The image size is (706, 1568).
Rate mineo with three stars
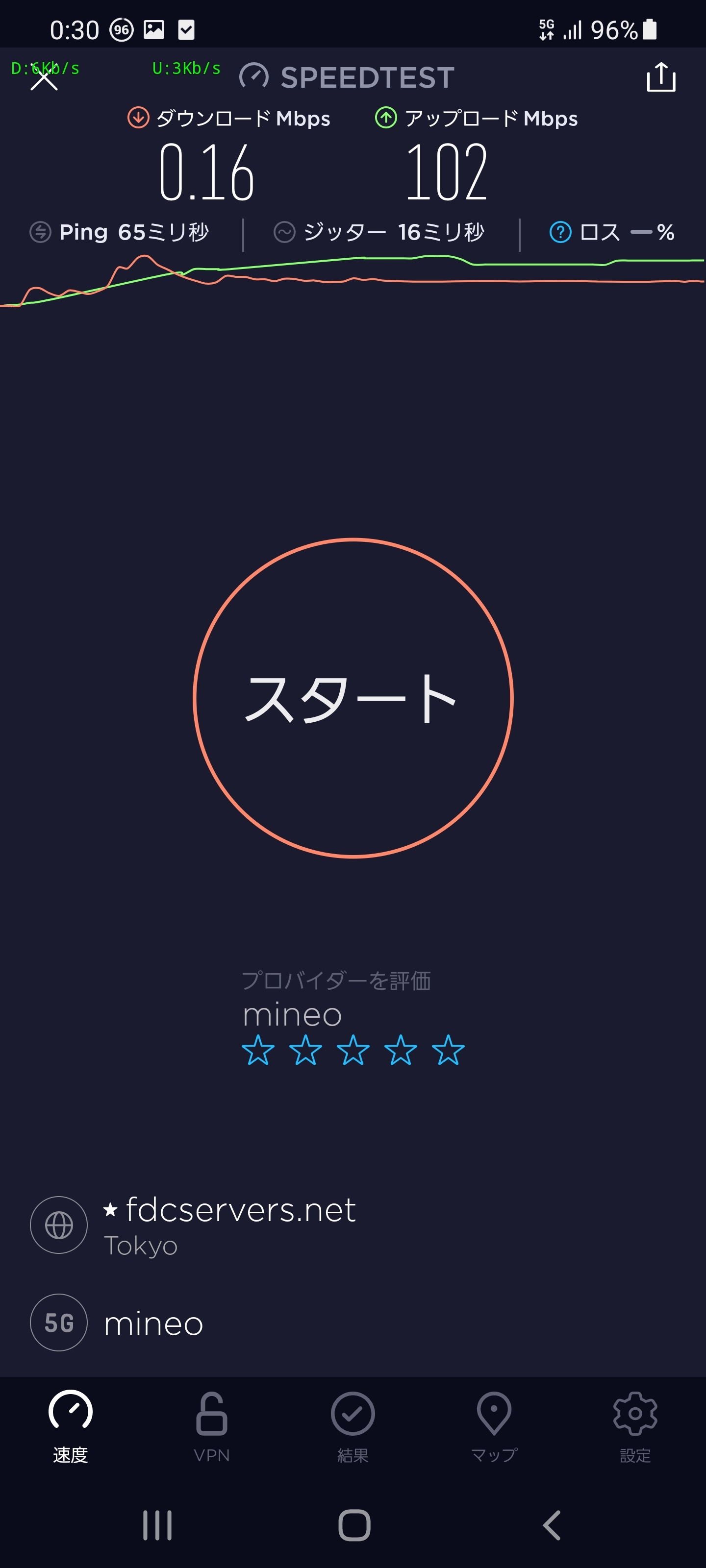pos(353,1050)
